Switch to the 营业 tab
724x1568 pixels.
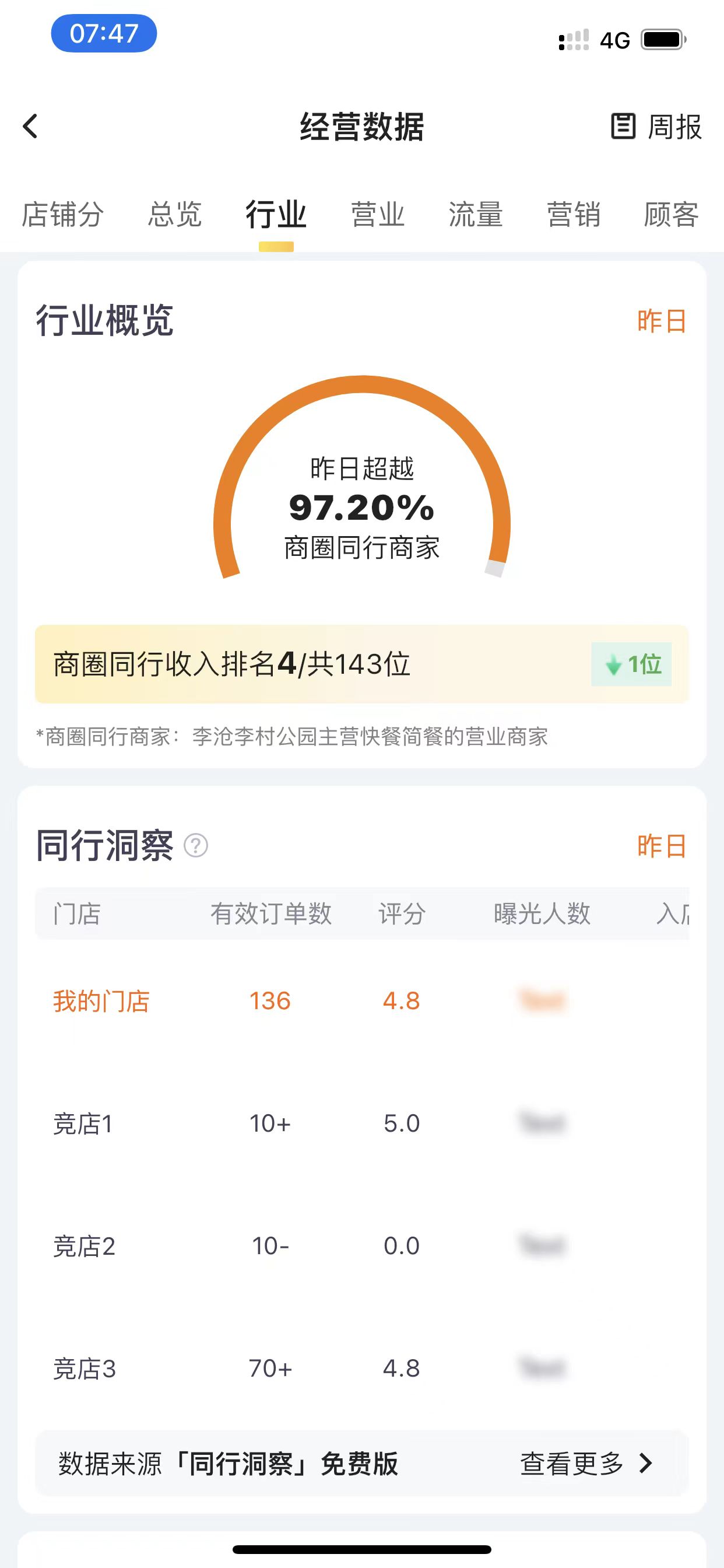[x=378, y=214]
